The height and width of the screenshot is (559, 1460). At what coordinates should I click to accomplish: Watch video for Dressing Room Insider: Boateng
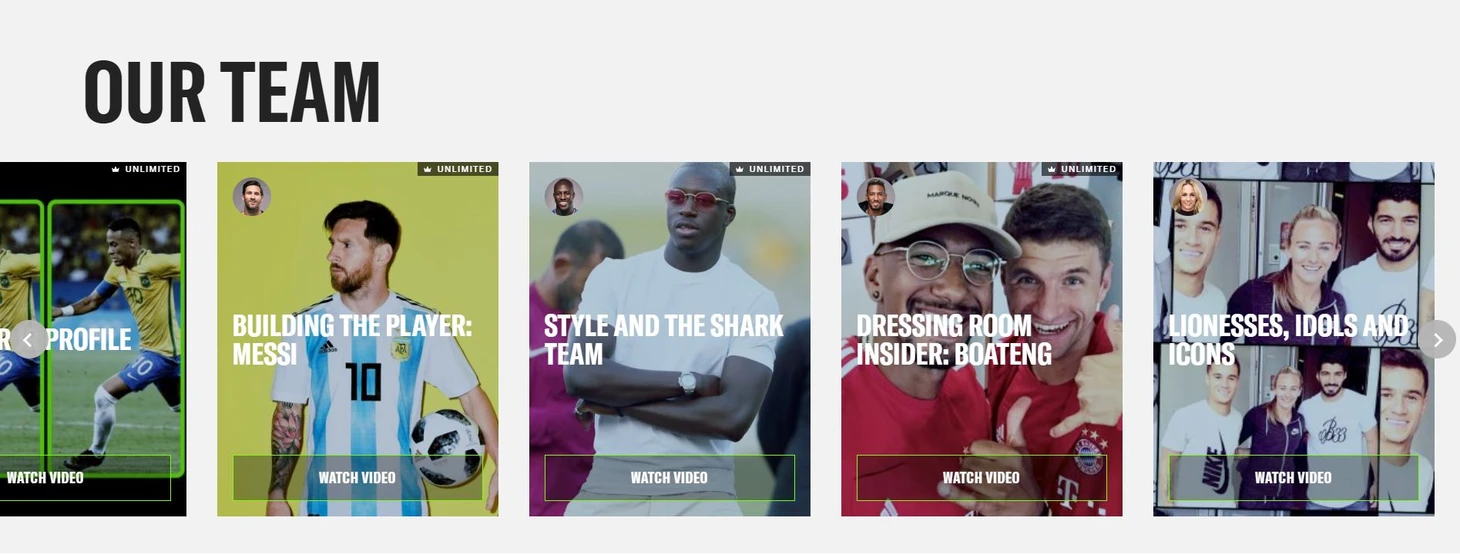click(981, 478)
